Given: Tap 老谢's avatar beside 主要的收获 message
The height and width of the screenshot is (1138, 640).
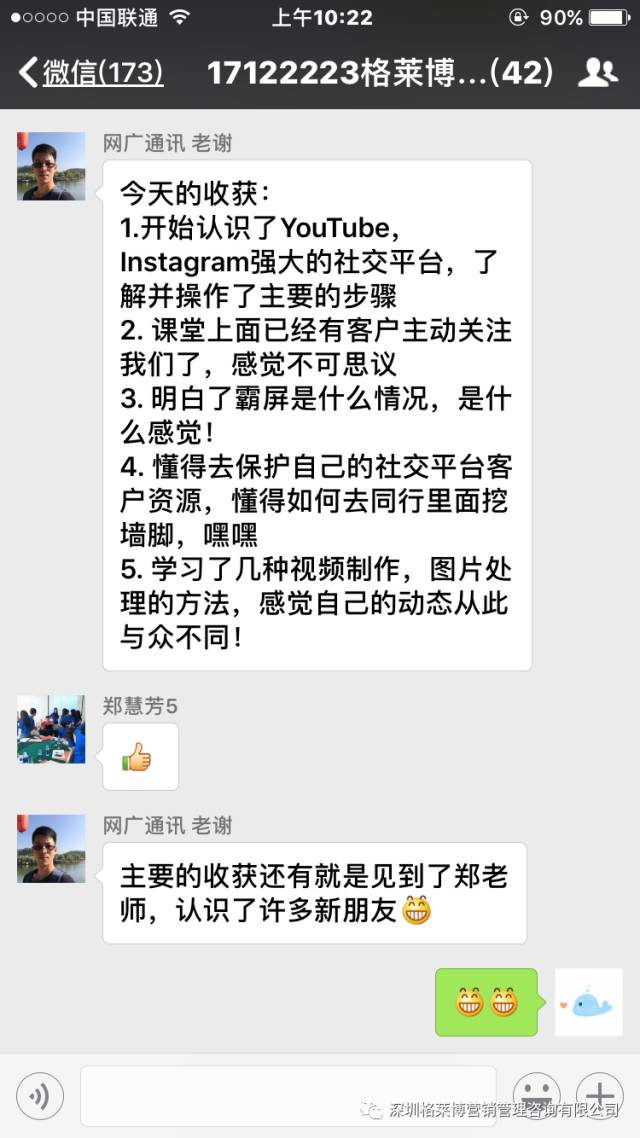Looking at the screenshot, I should (51, 848).
